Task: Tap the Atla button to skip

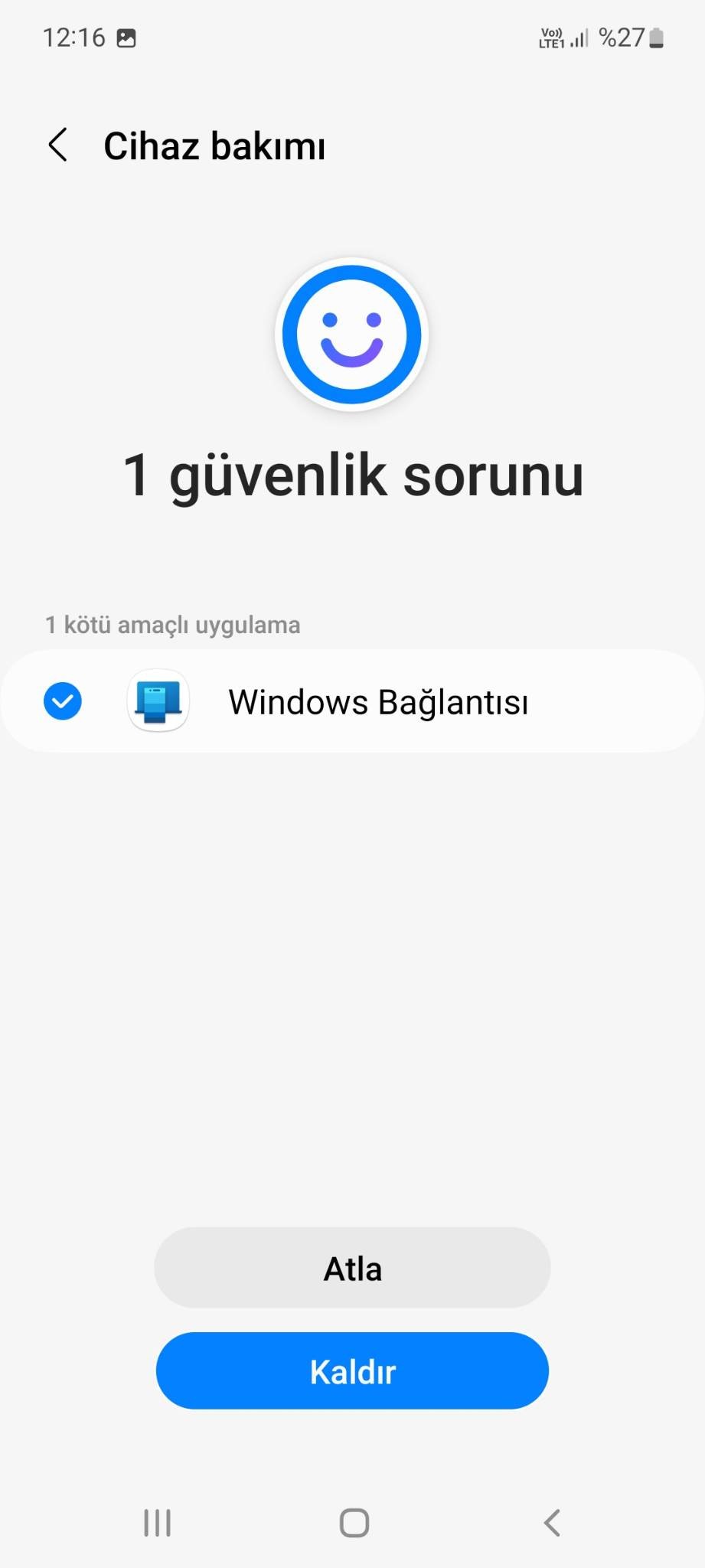Action: (352, 1268)
